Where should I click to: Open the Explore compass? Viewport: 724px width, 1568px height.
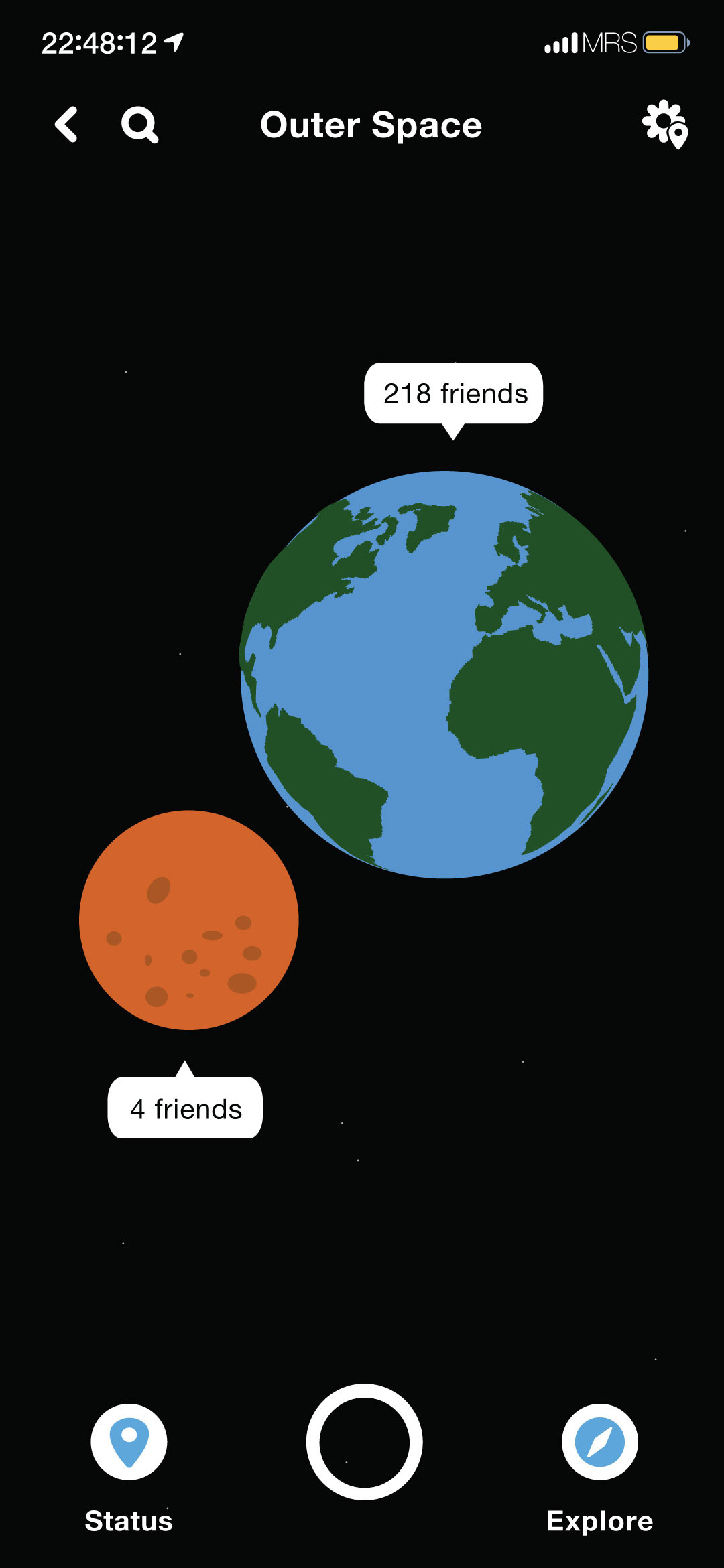599,1442
